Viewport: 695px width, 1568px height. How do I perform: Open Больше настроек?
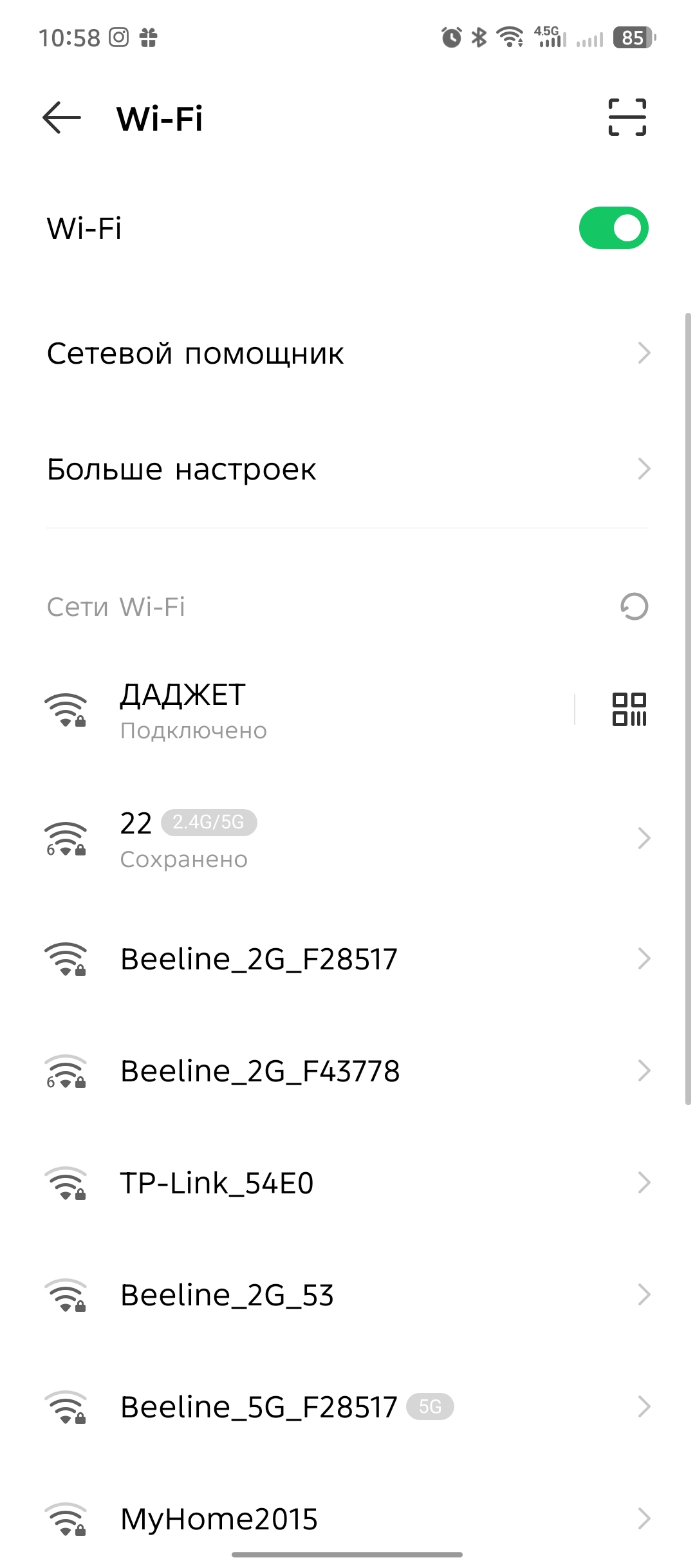click(347, 469)
